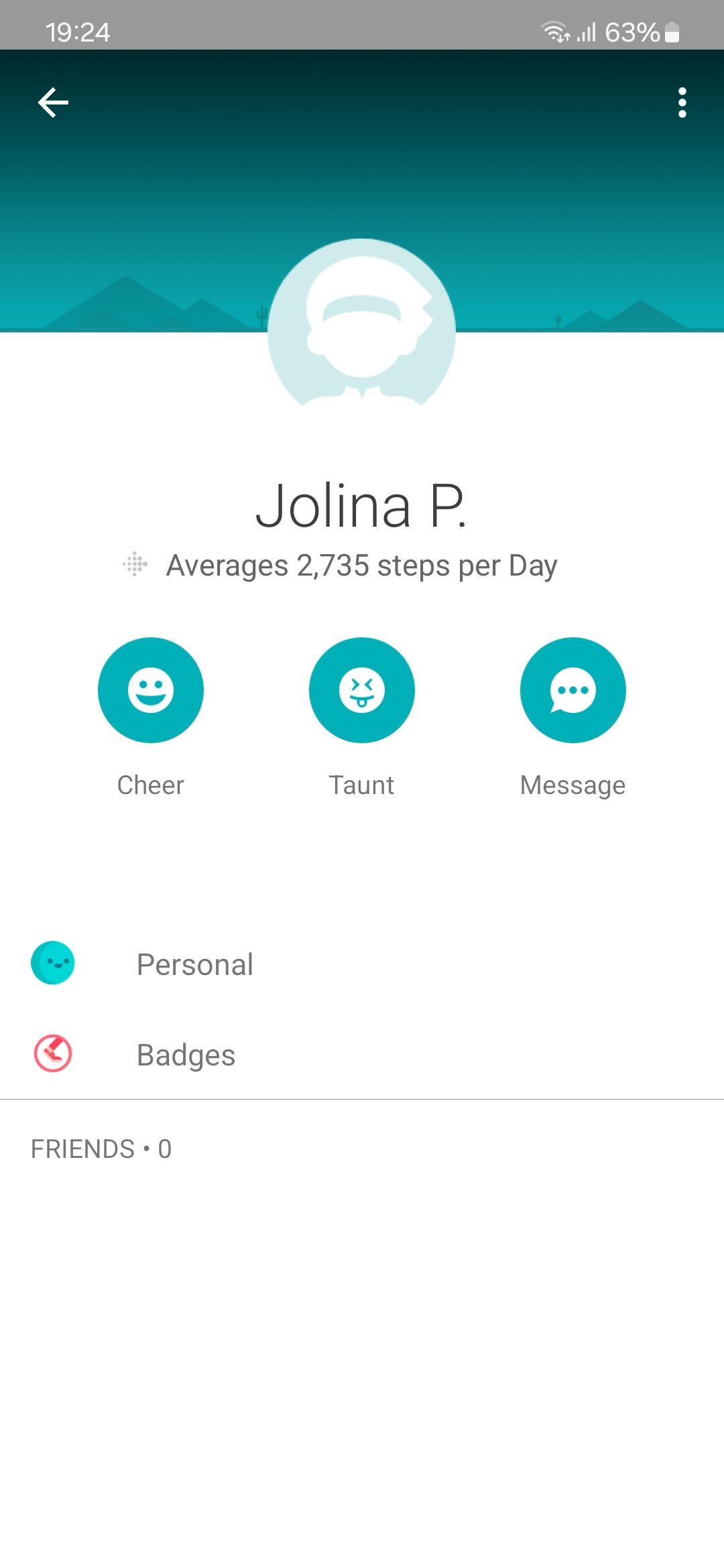Viewport: 724px width, 1568px height.
Task: Open the three-dot overflow menu
Action: [682, 103]
